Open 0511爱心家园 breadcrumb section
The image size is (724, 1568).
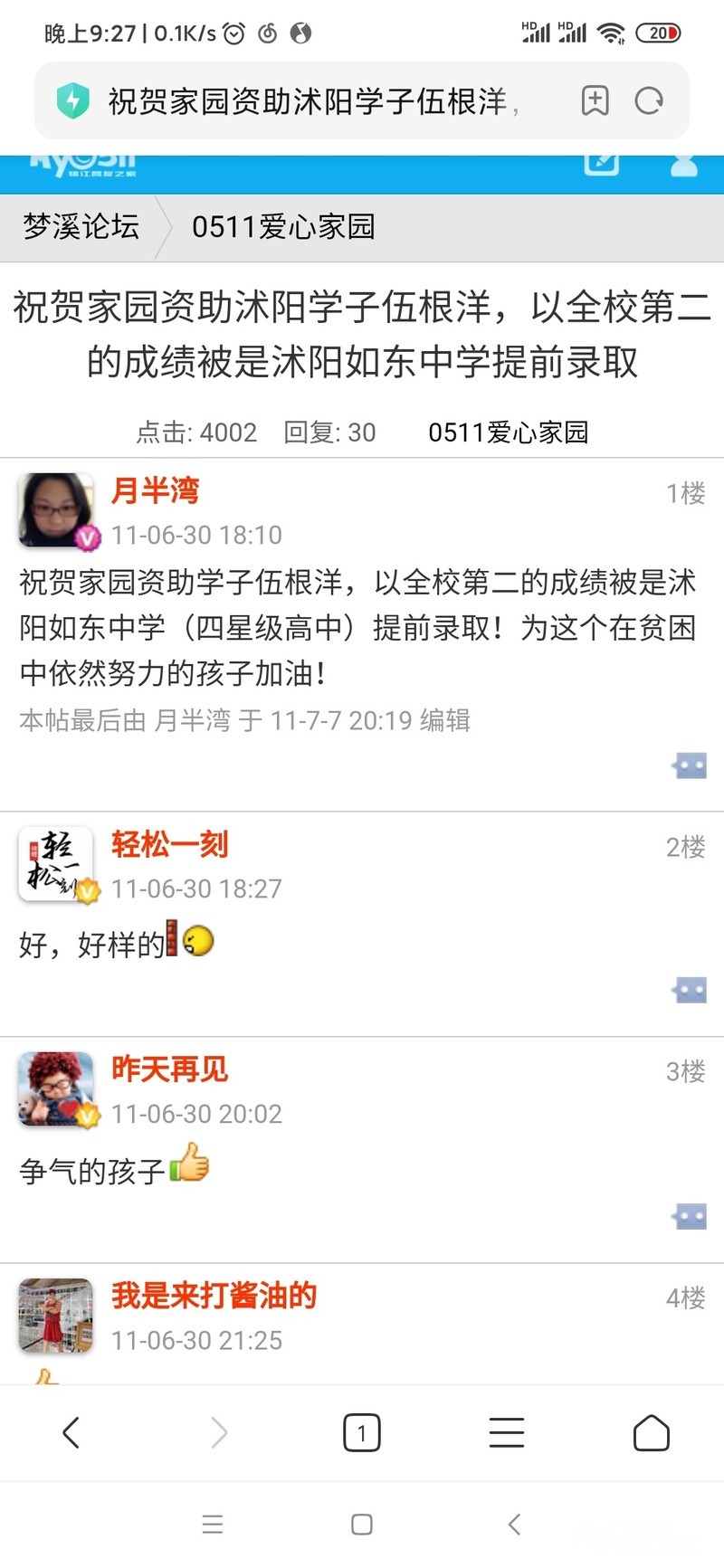pos(283,226)
